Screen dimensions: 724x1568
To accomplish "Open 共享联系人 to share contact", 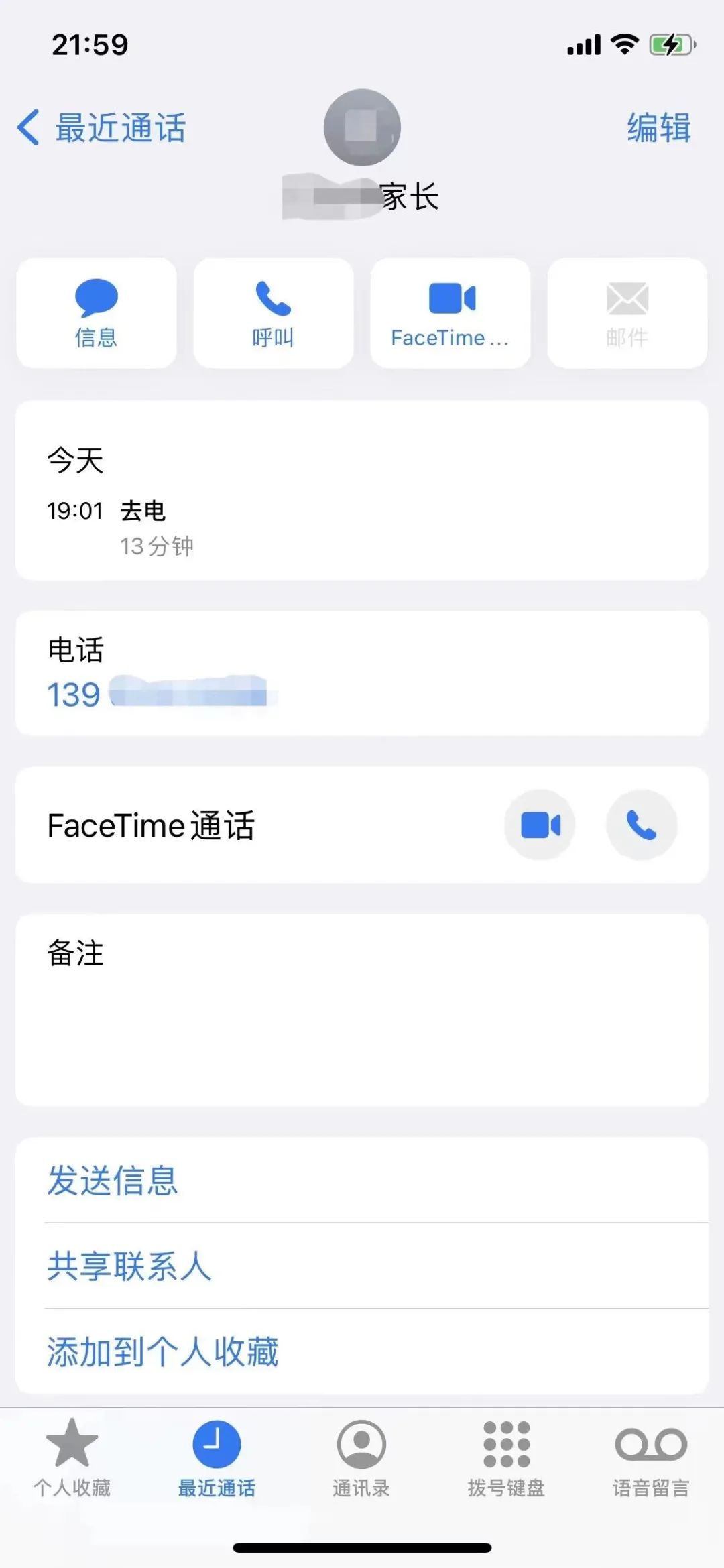I will coord(362,1266).
